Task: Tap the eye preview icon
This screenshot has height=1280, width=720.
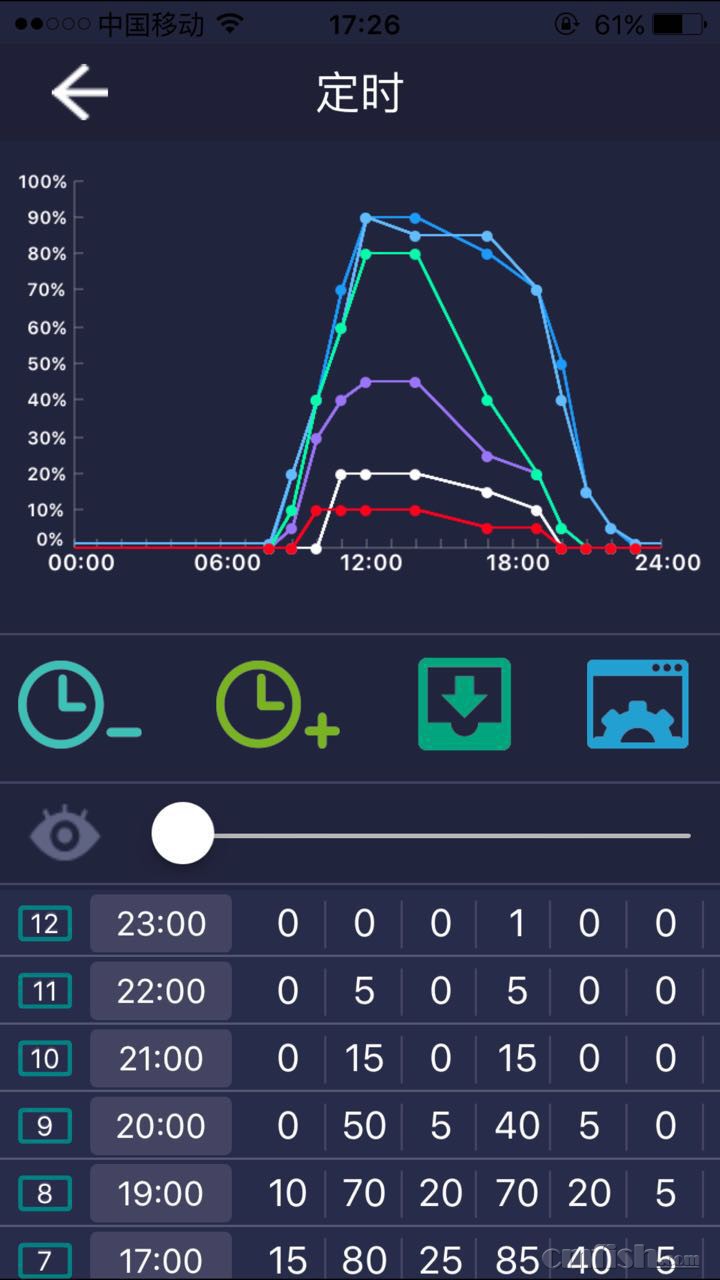Action: [65, 834]
